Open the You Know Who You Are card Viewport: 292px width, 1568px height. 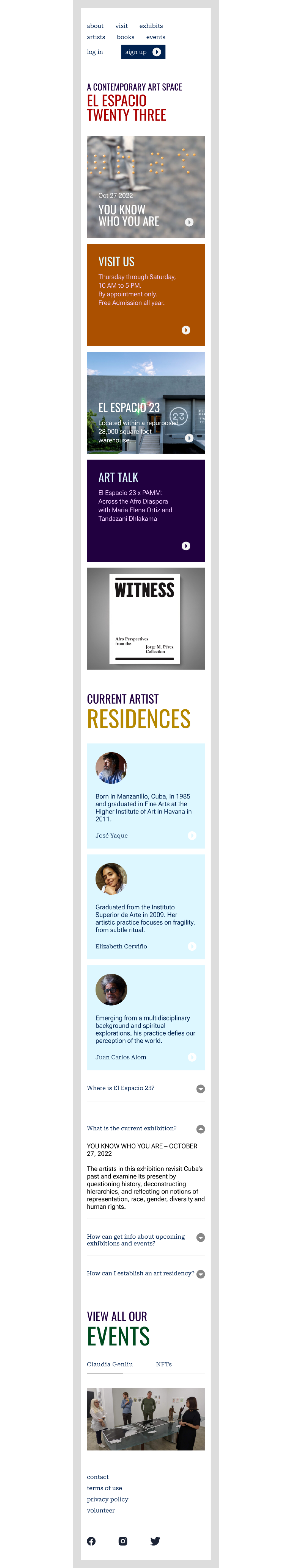tap(146, 187)
